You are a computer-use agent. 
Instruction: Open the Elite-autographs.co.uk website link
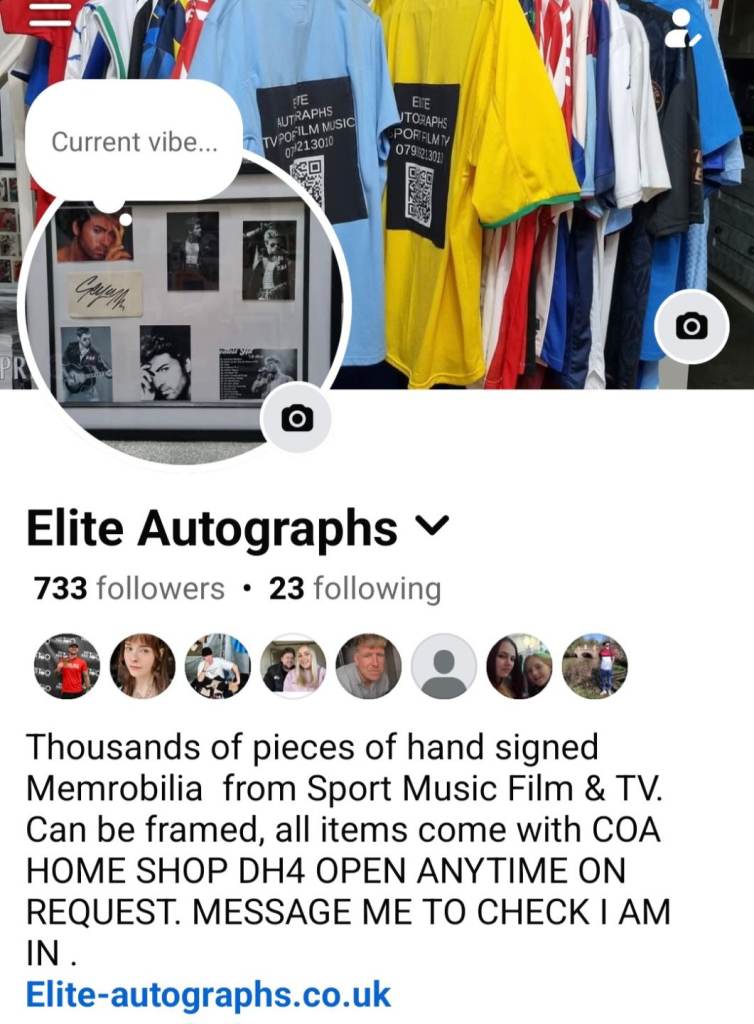click(208, 995)
